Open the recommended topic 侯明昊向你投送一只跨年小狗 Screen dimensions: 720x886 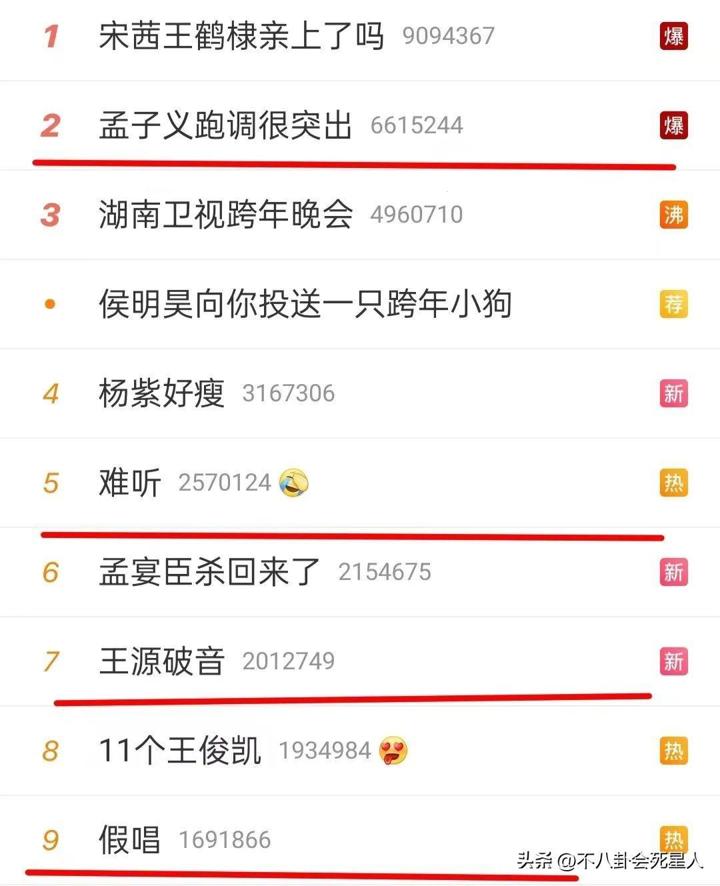[x=306, y=303]
